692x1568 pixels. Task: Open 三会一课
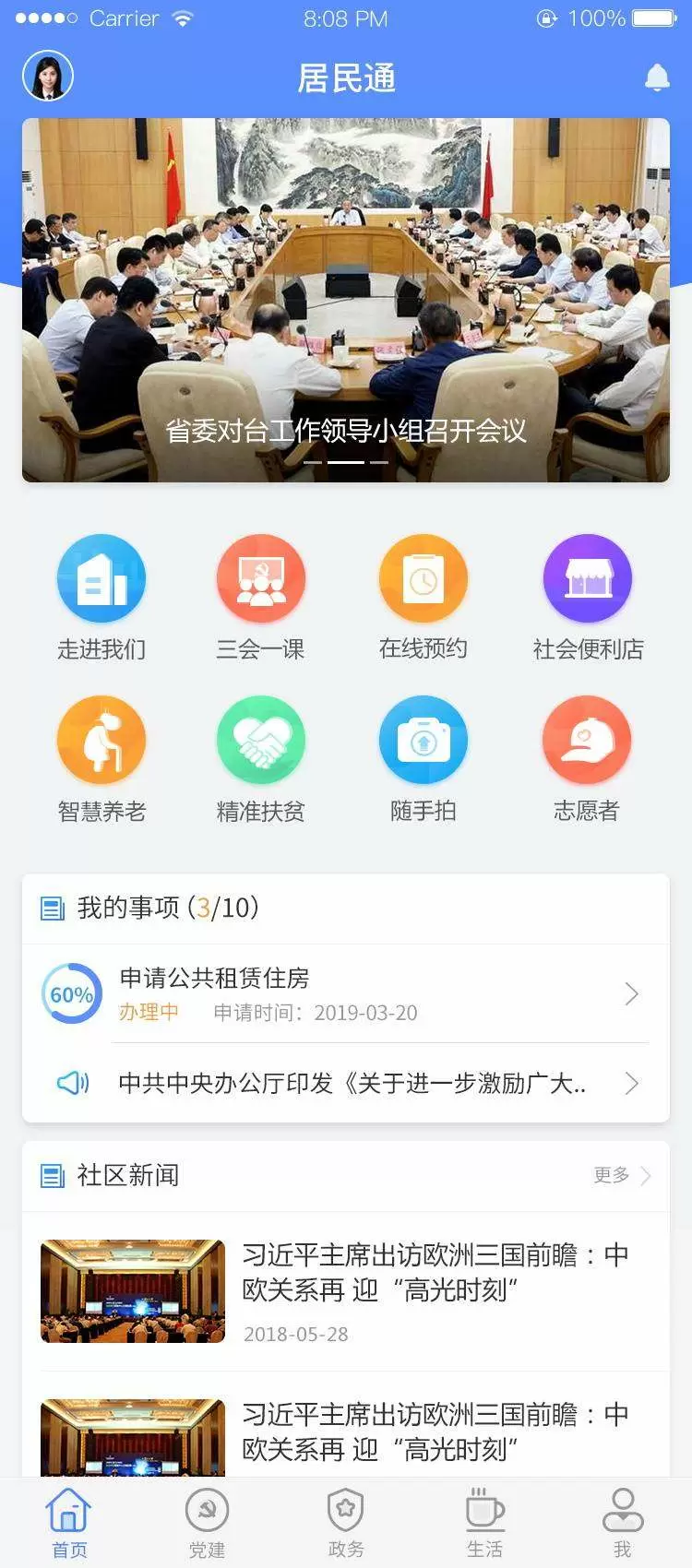pyautogui.click(x=261, y=599)
